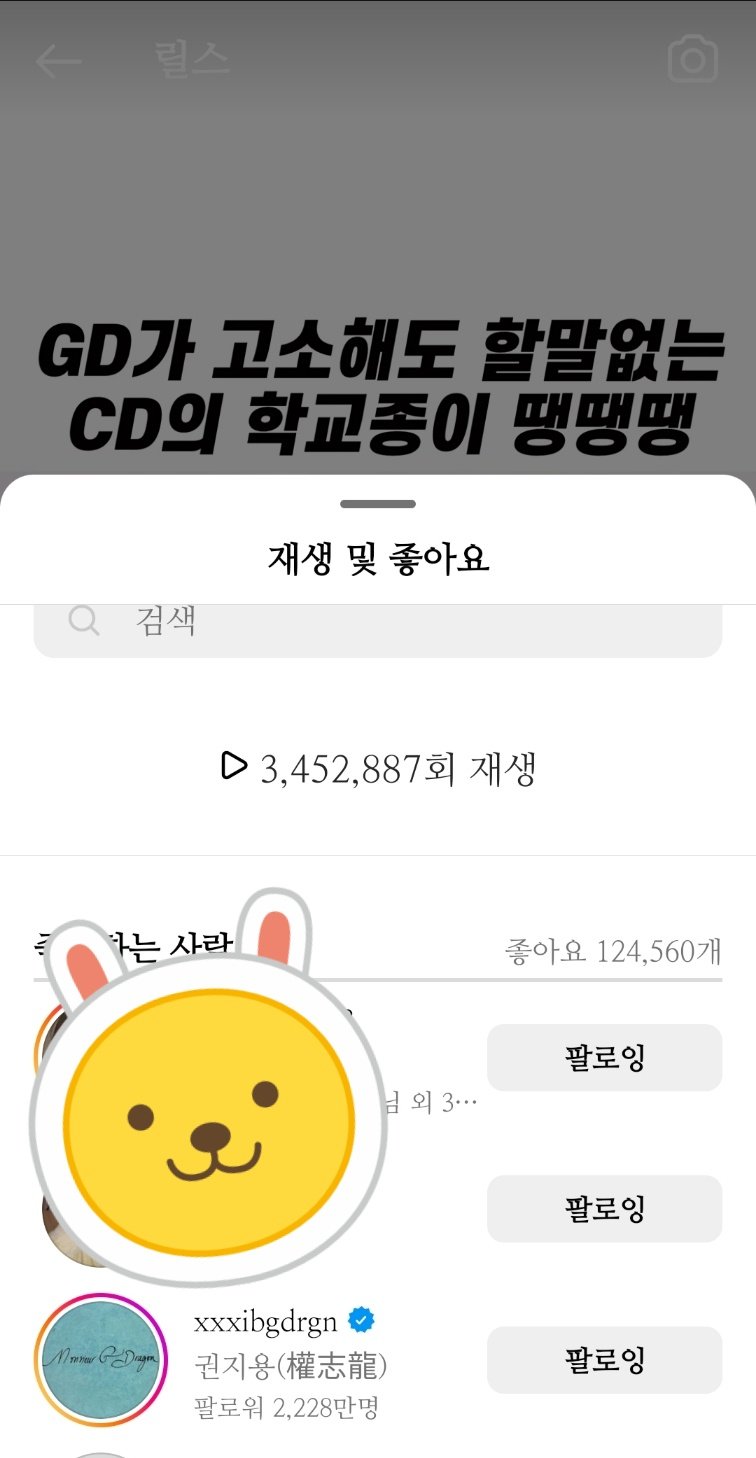Tap 팔로잉 button next to xxxibgdrgn
The width and height of the screenshot is (756, 1458).
coord(604,1360)
